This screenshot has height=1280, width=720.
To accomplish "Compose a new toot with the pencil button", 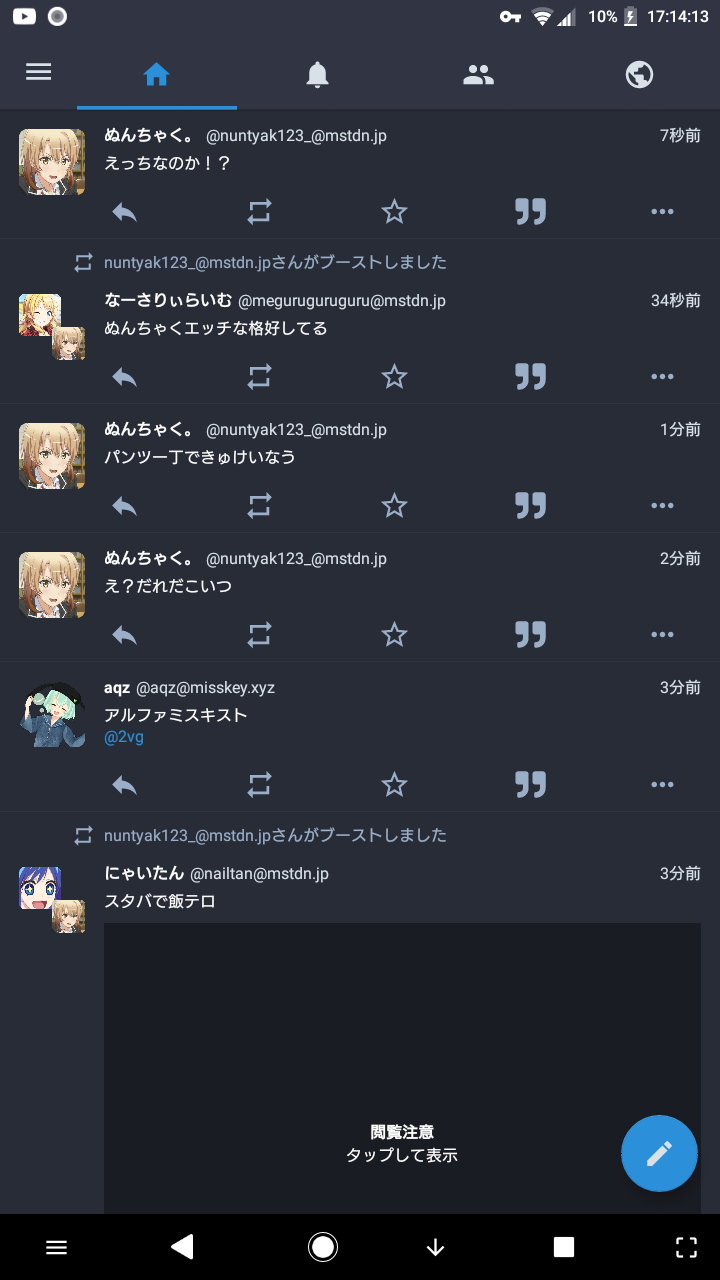I will [659, 1154].
